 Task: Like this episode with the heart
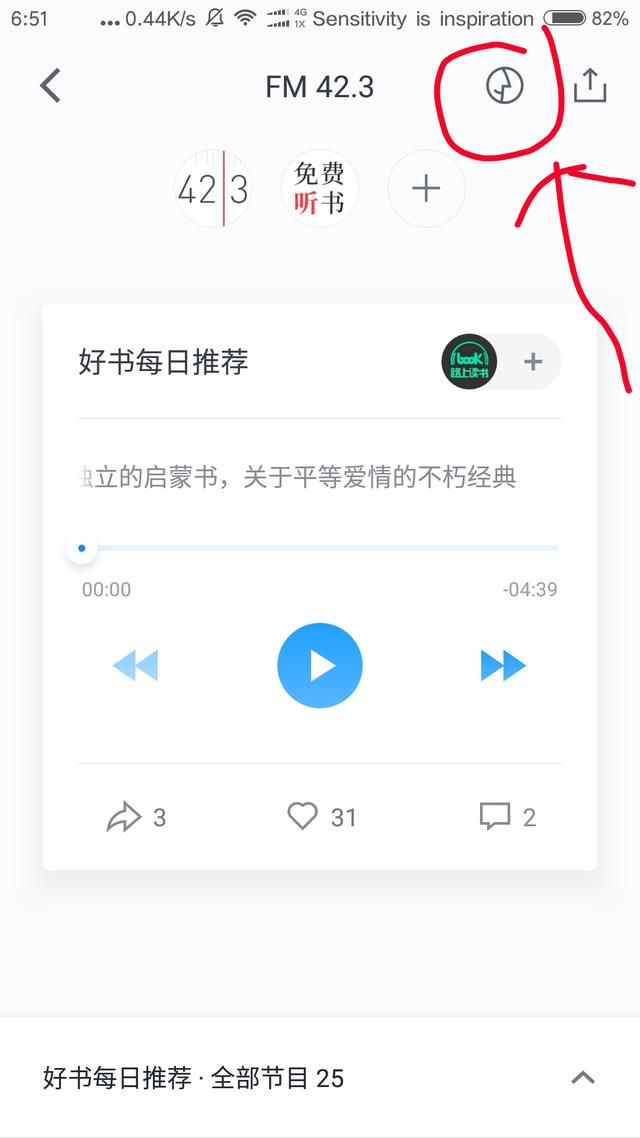click(321, 817)
